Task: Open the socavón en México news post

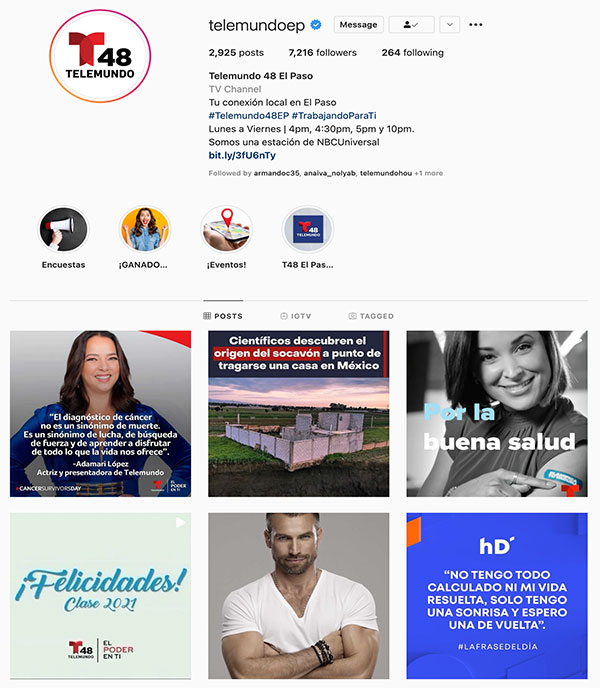Action: pos(298,413)
